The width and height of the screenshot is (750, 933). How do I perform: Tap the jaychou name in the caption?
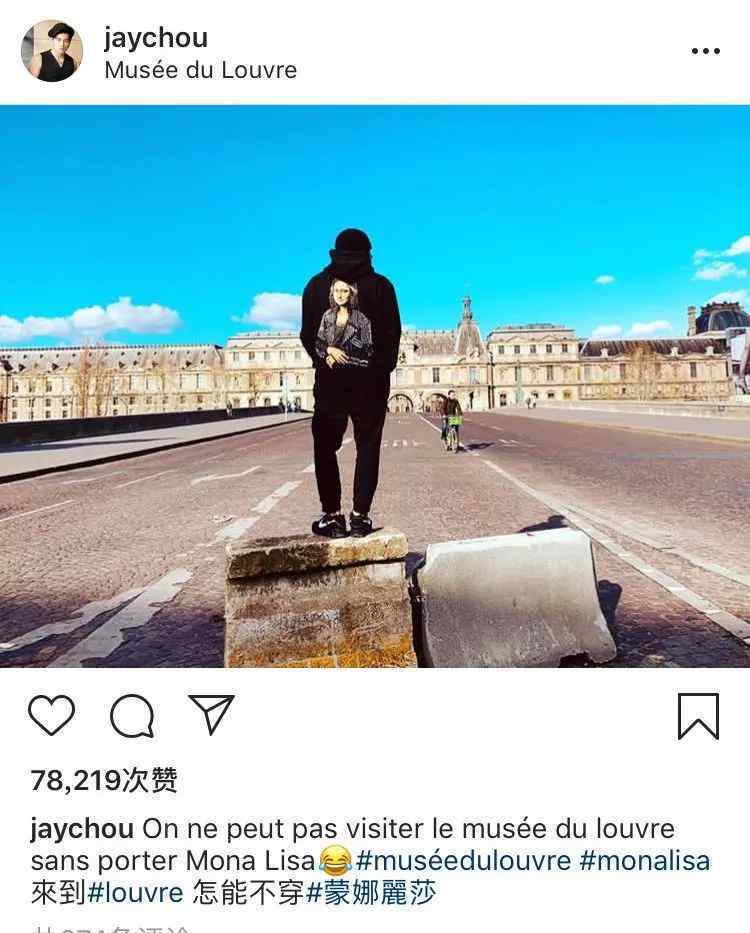point(82,829)
